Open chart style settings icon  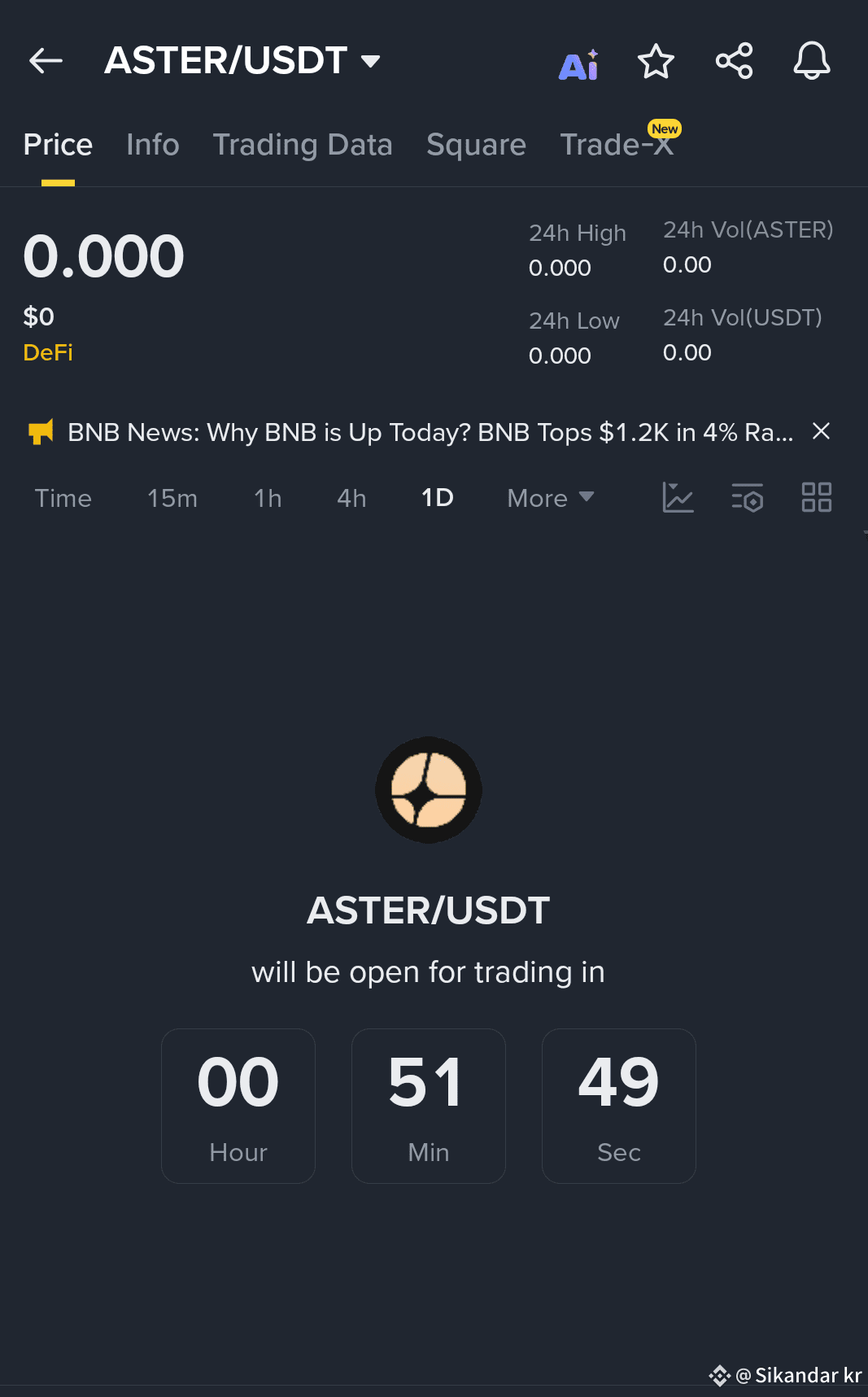pyautogui.click(x=678, y=498)
